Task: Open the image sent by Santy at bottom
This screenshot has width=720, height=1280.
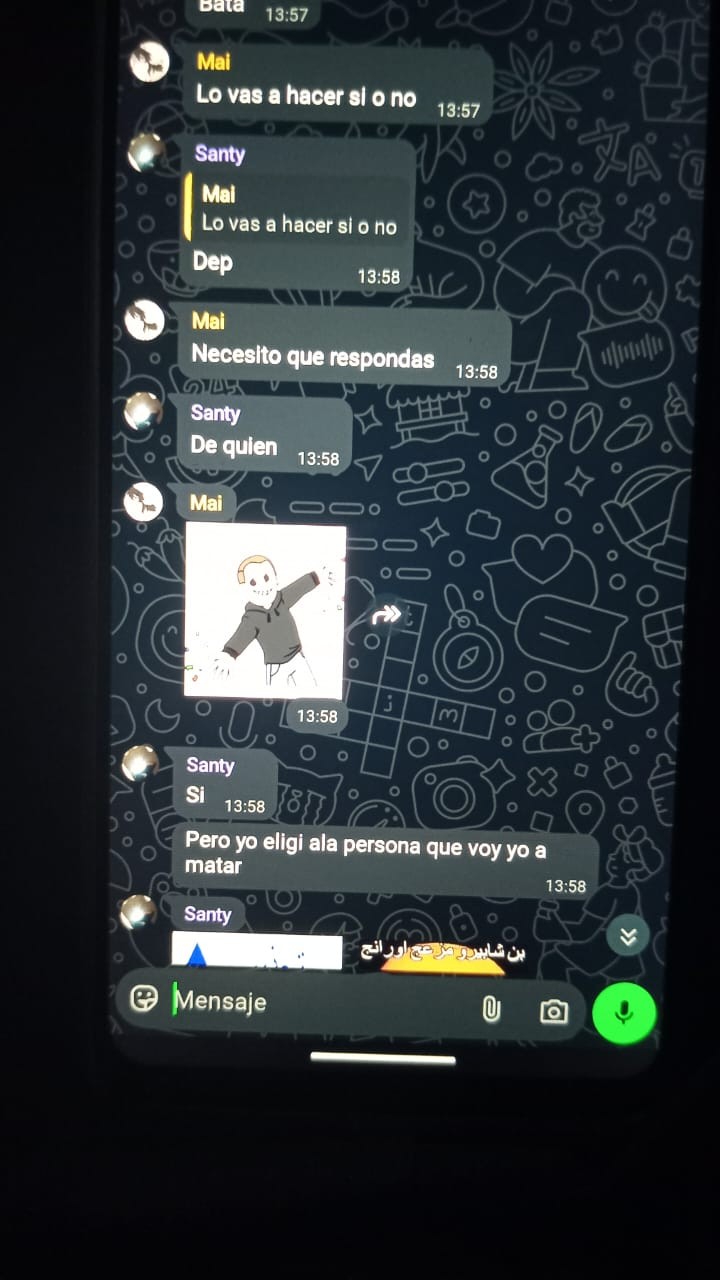Action: tap(256, 951)
